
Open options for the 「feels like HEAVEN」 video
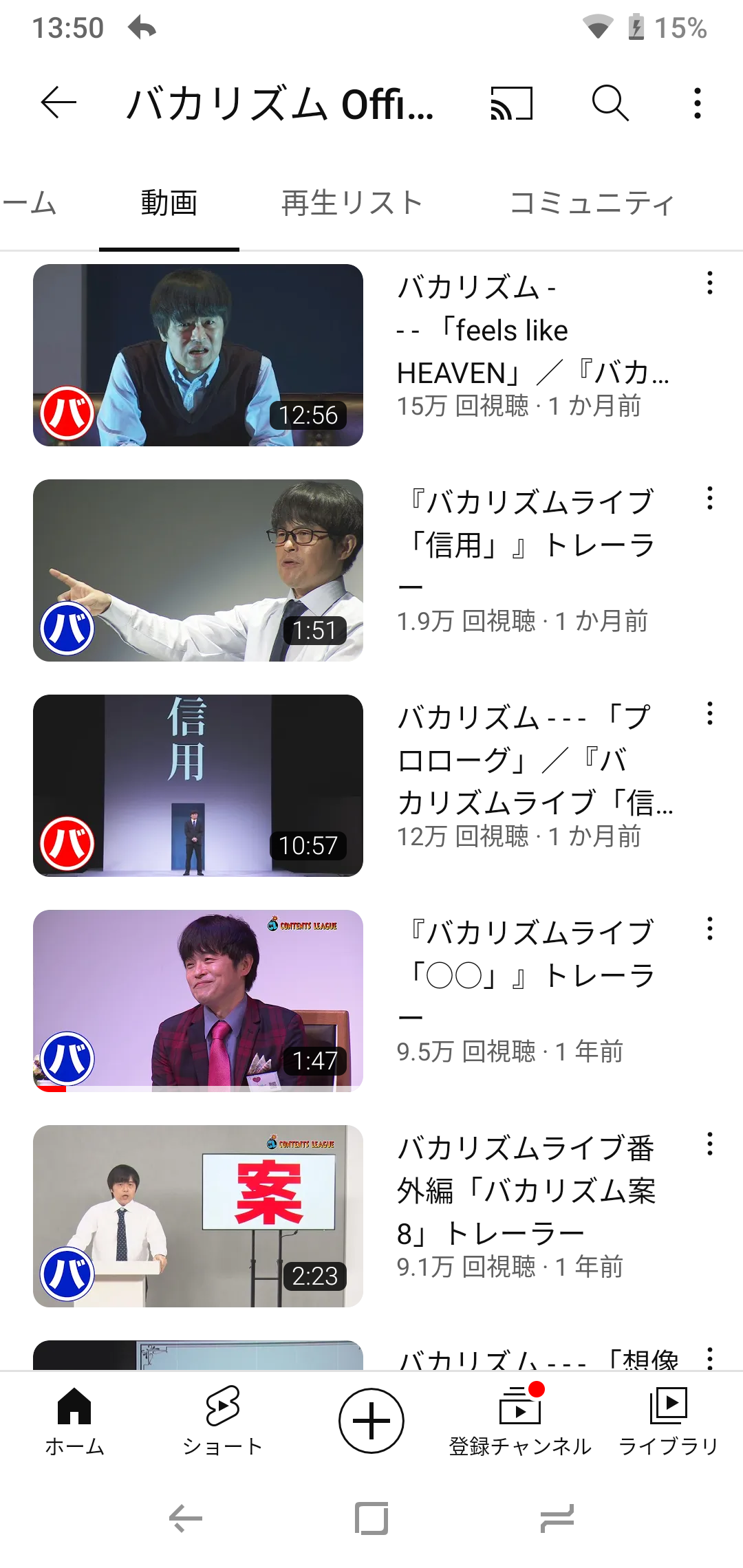pos(709,283)
